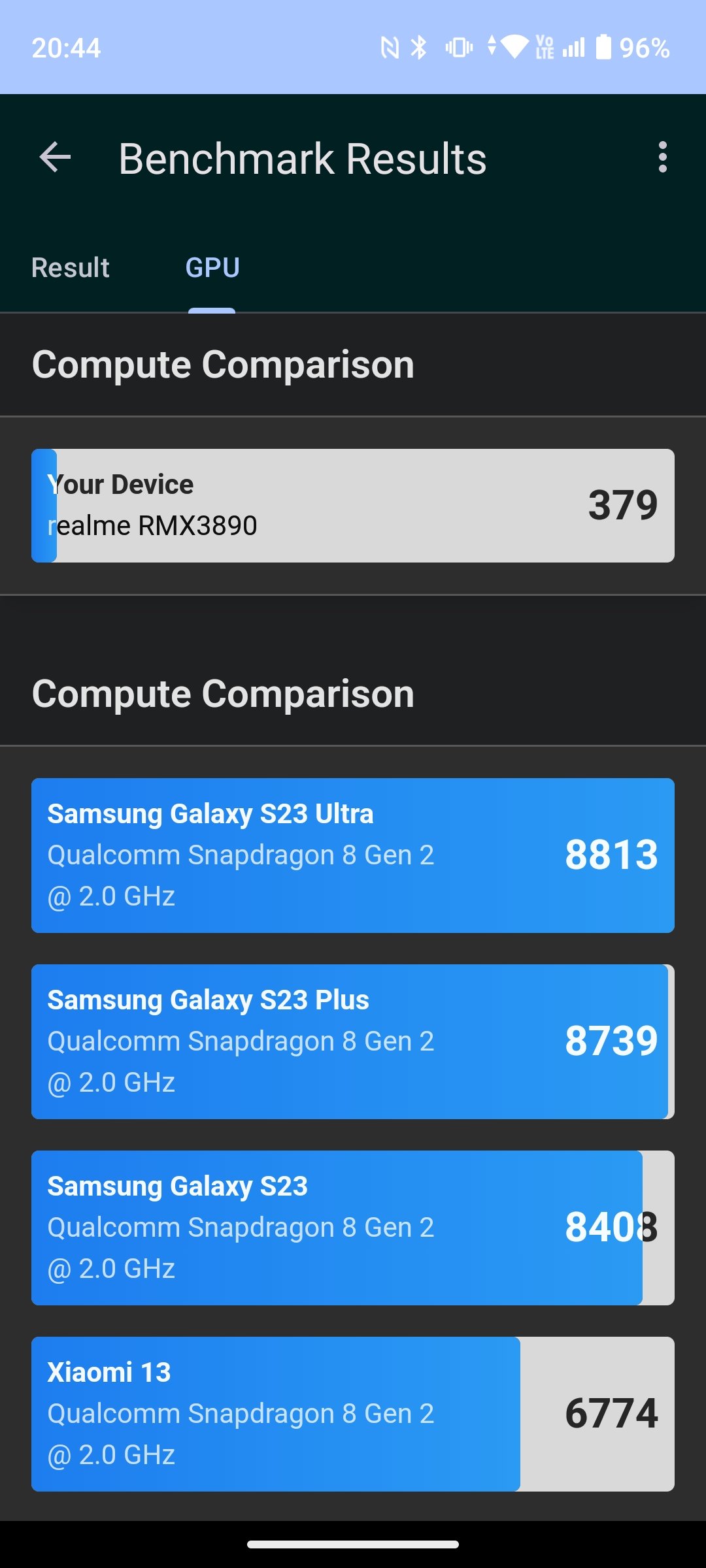Select the GPU tab
This screenshot has width=706, height=1568.
click(212, 268)
